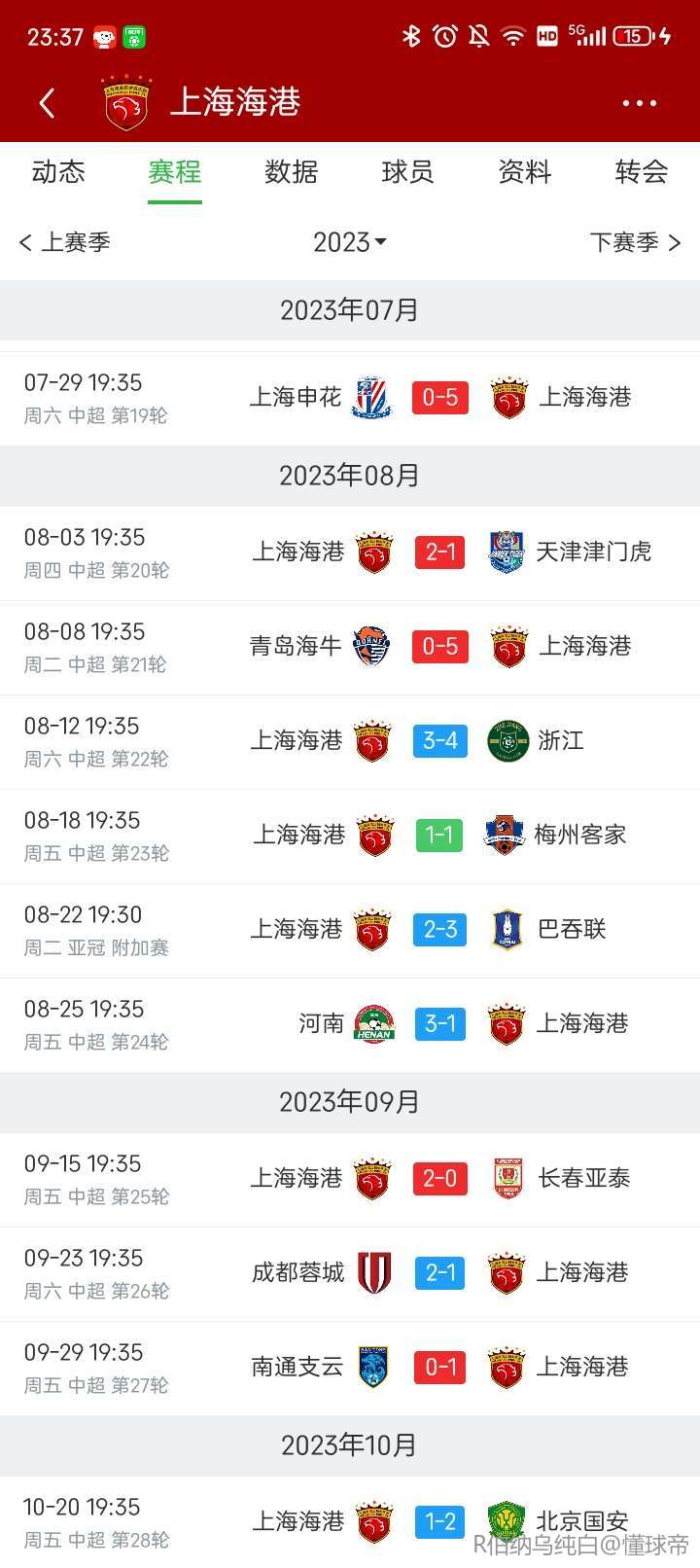
Task: Switch to the 转会 tab
Action: pyautogui.click(x=642, y=172)
